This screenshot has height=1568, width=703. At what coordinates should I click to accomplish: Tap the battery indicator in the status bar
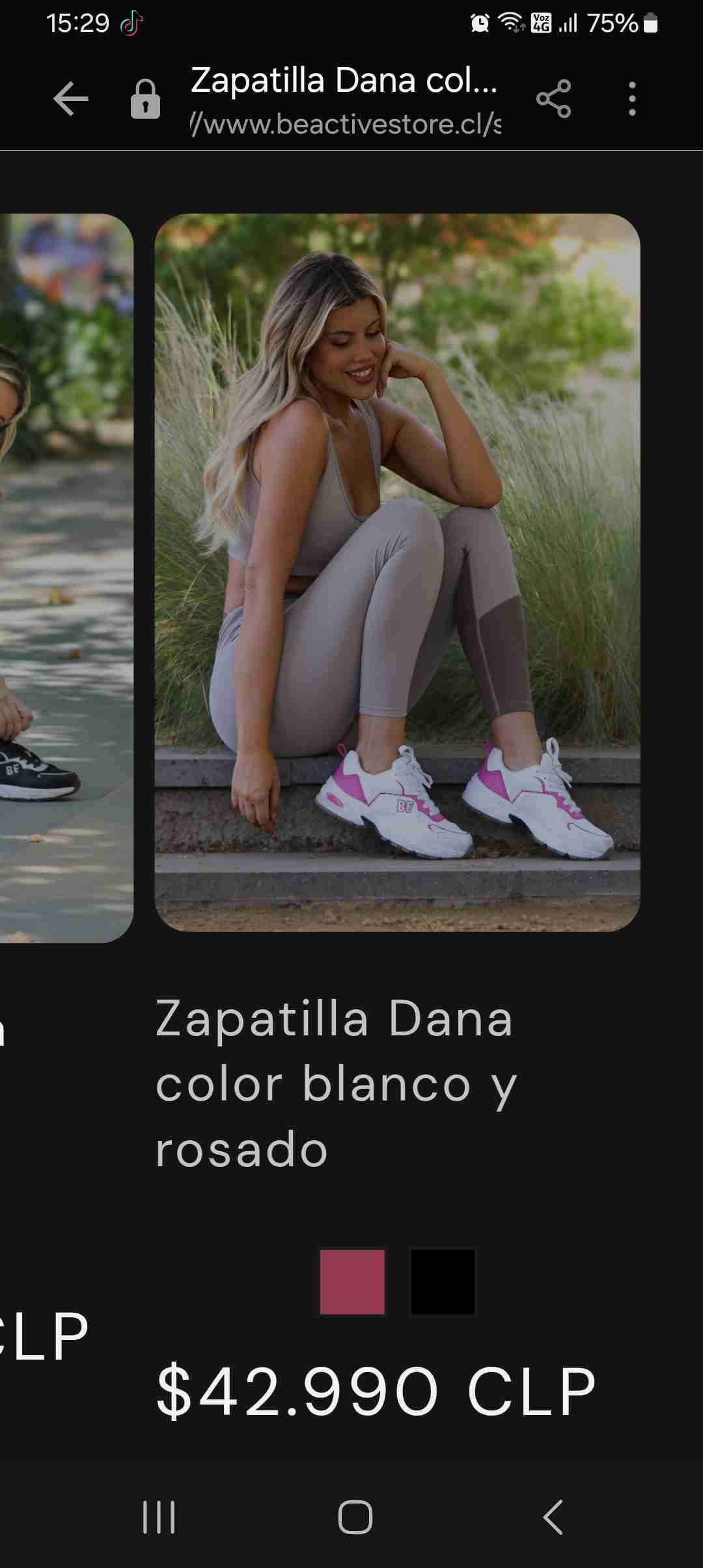pos(649,23)
